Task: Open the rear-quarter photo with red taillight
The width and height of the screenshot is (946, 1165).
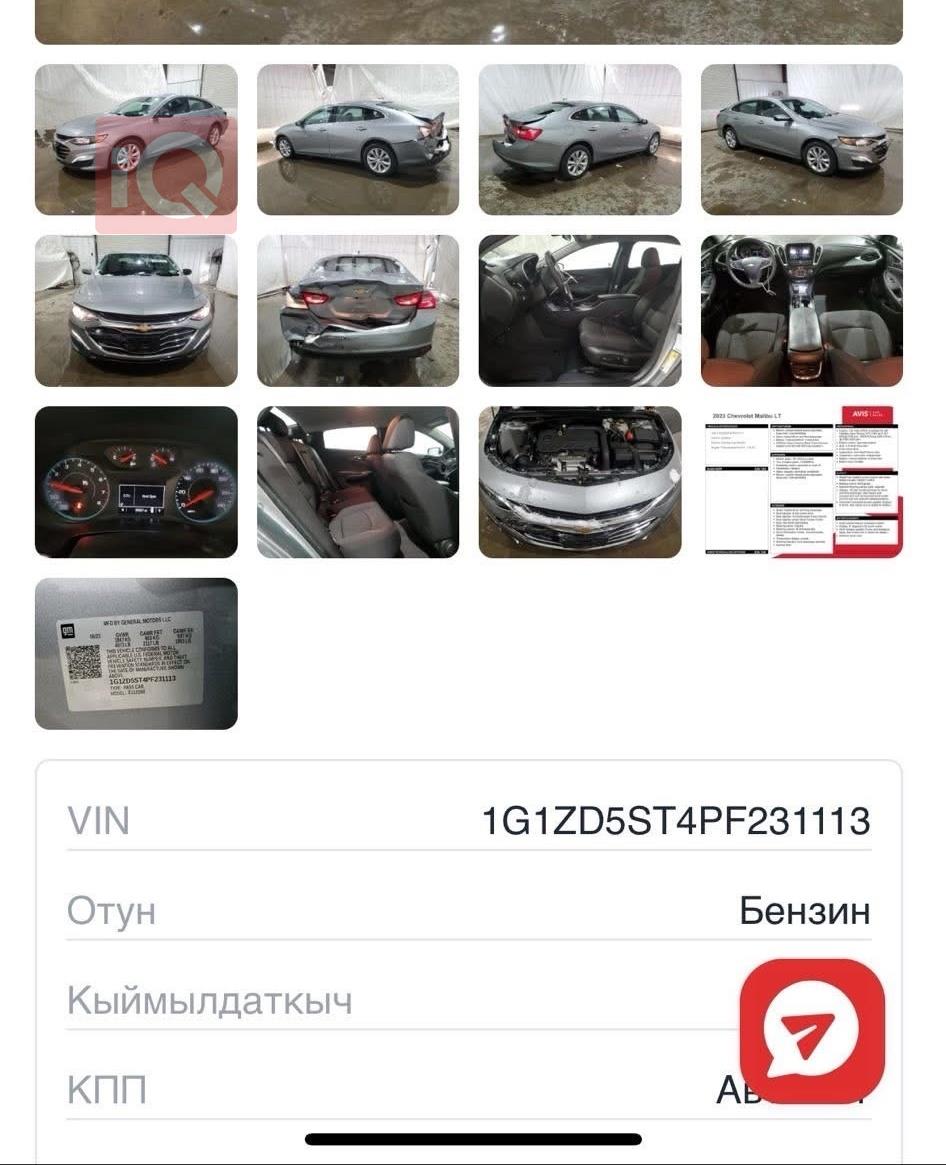Action: pyautogui.click(x=580, y=139)
